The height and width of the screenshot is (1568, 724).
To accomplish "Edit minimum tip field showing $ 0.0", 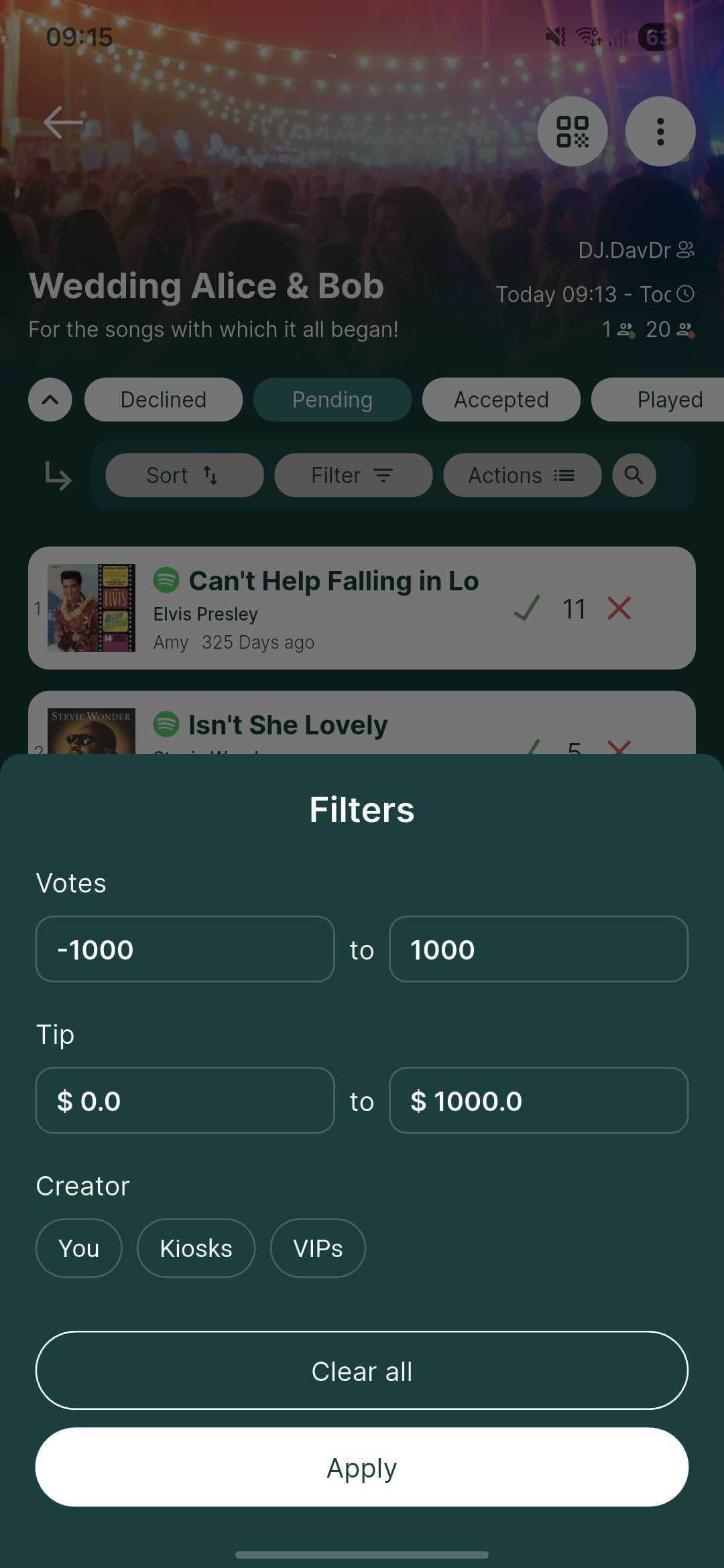I will (x=185, y=1101).
